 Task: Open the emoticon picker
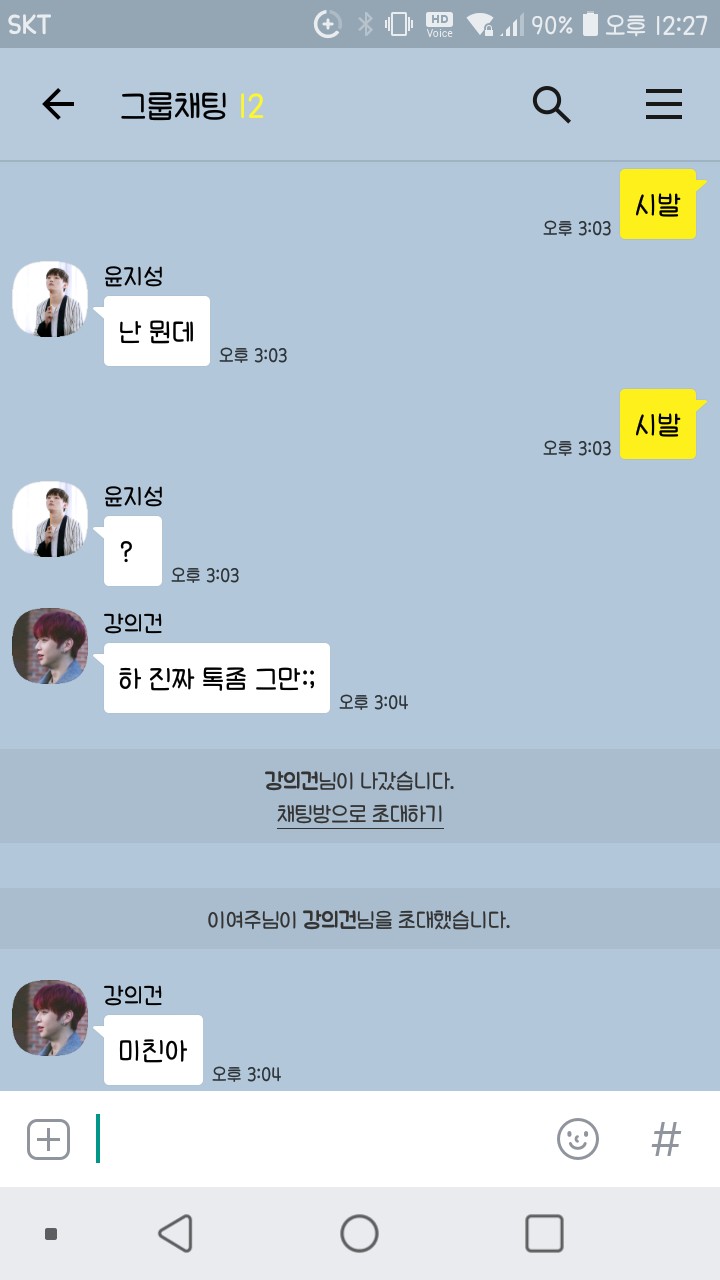coord(577,1139)
